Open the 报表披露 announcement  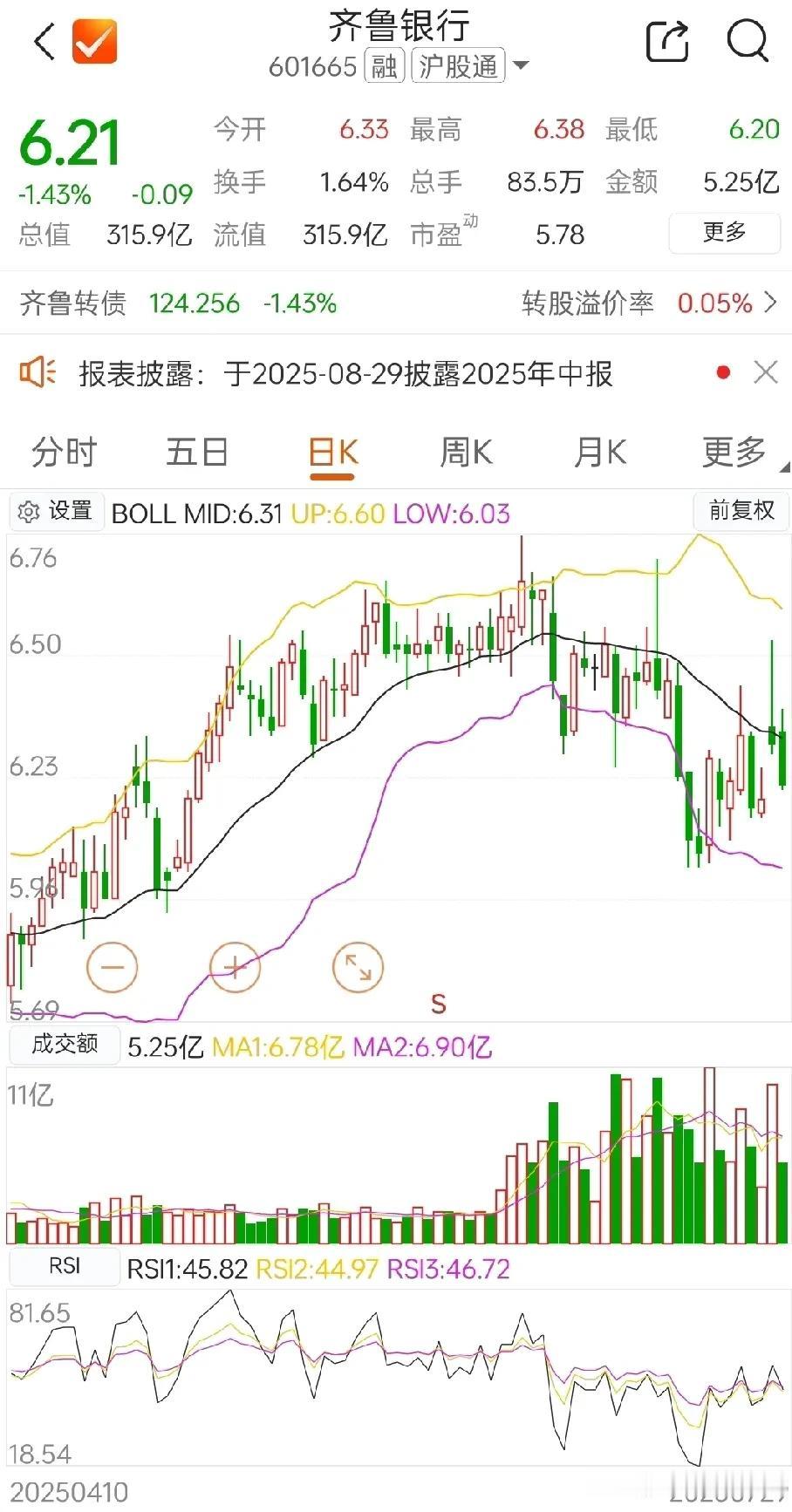tap(345, 374)
